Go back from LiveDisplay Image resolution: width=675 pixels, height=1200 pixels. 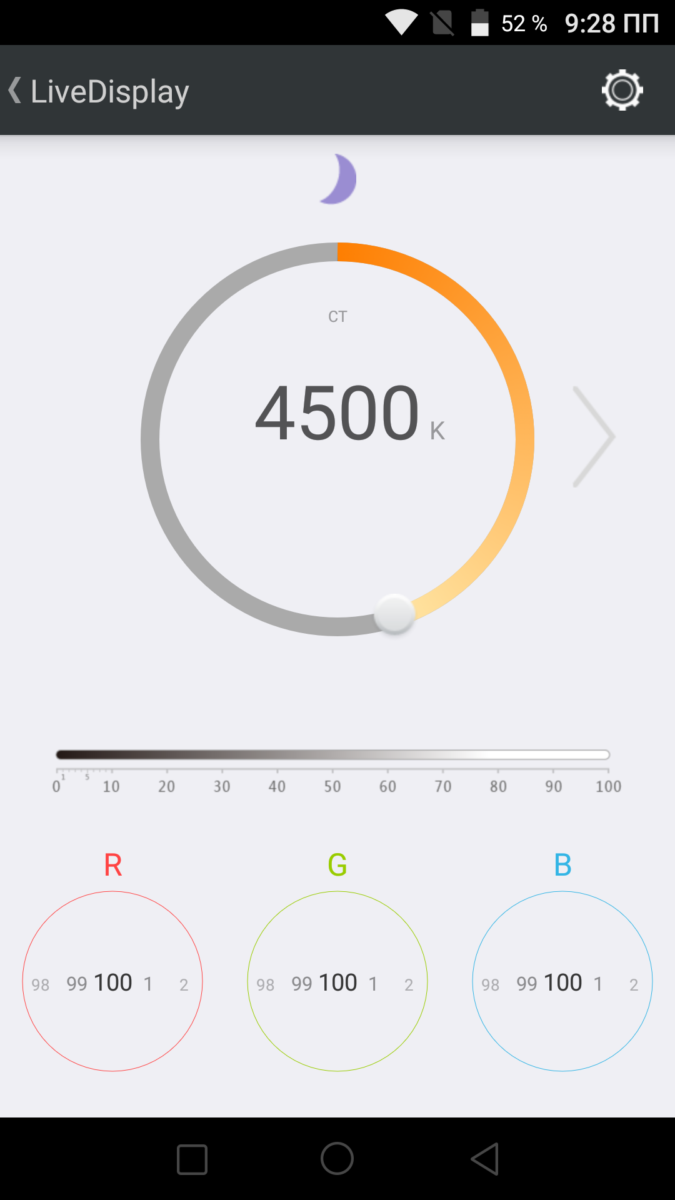coord(15,91)
